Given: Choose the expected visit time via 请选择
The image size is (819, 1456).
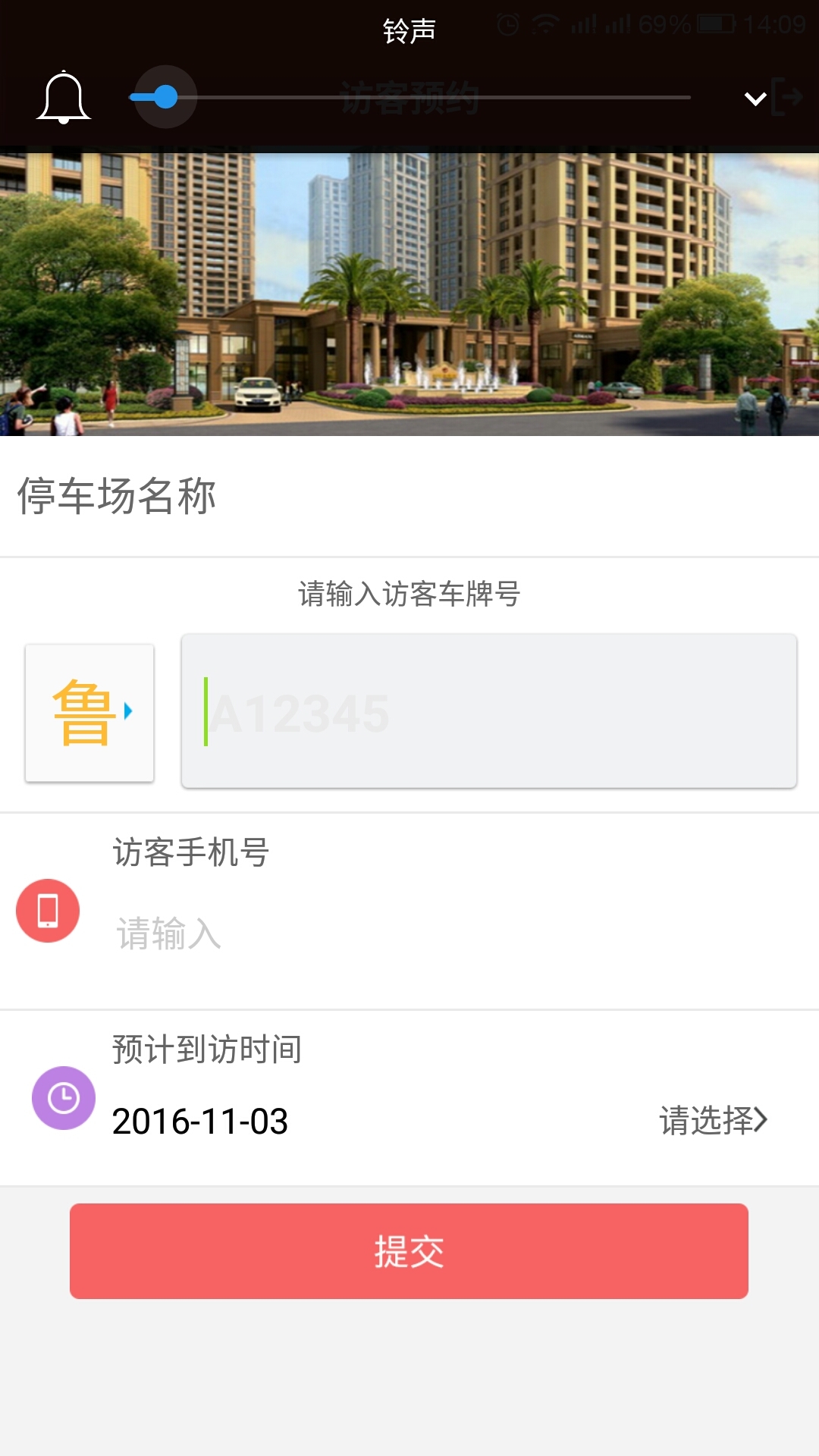Looking at the screenshot, I should (x=713, y=1120).
